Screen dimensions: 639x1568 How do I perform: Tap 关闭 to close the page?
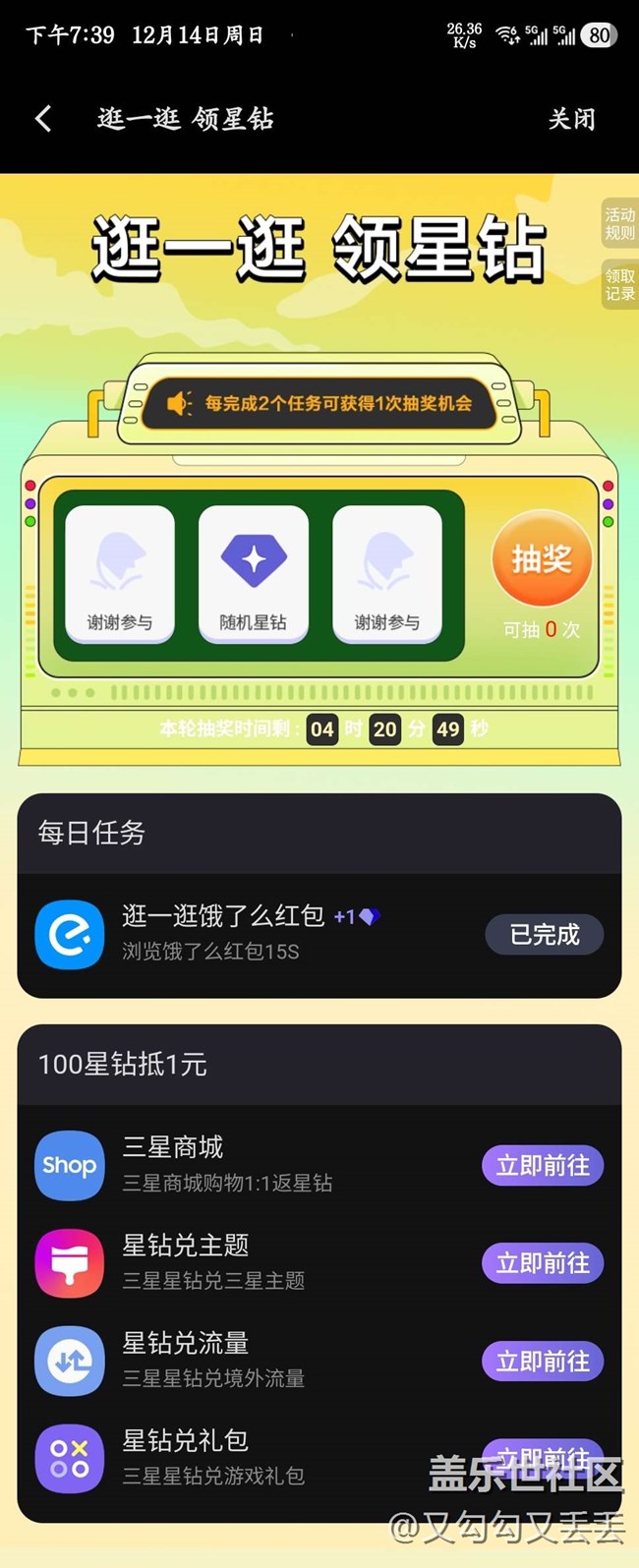click(571, 119)
